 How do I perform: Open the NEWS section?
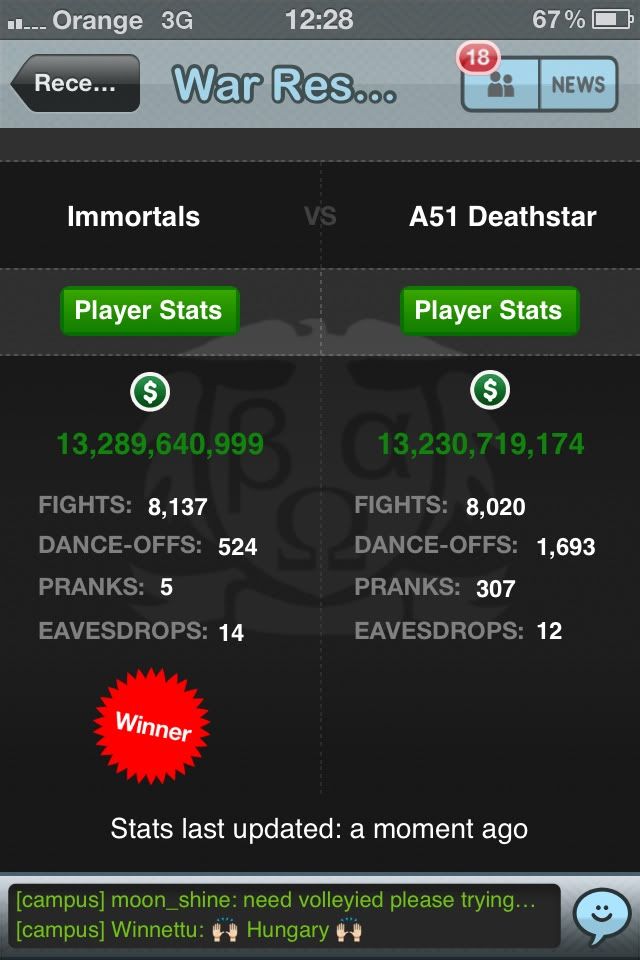click(x=578, y=86)
